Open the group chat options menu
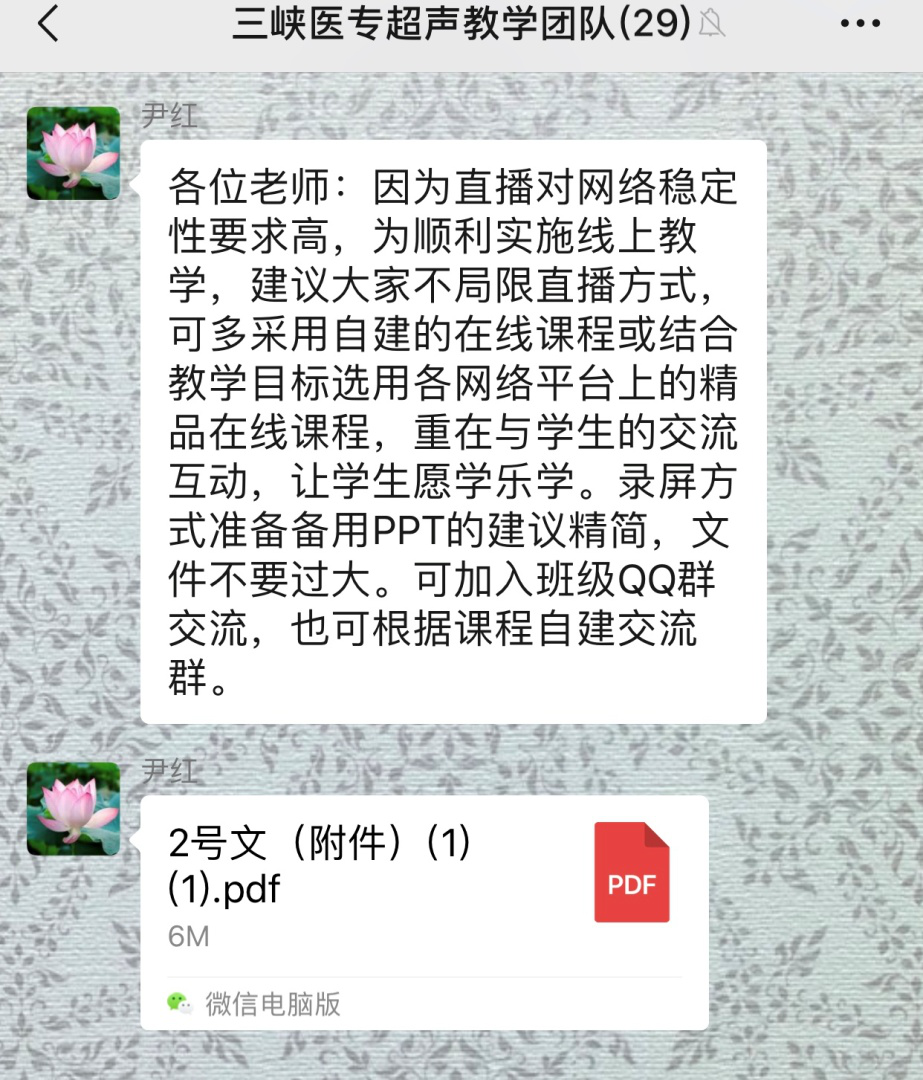This screenshot has width=923, height=1080. click(860, 23)
